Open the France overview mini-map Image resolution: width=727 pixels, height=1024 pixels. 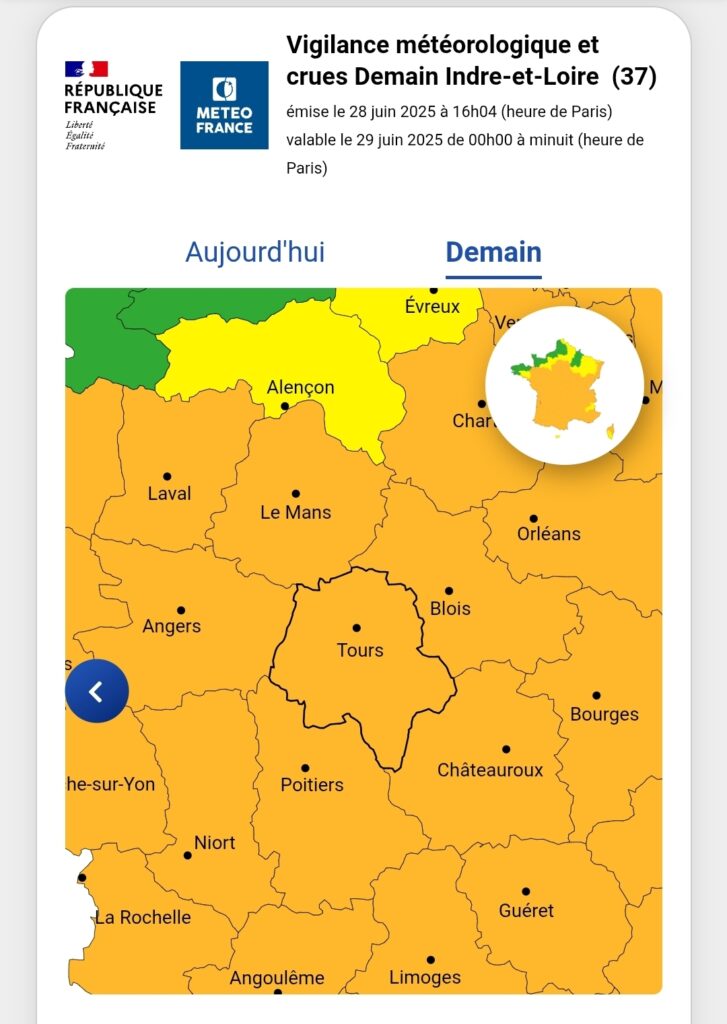564,386
